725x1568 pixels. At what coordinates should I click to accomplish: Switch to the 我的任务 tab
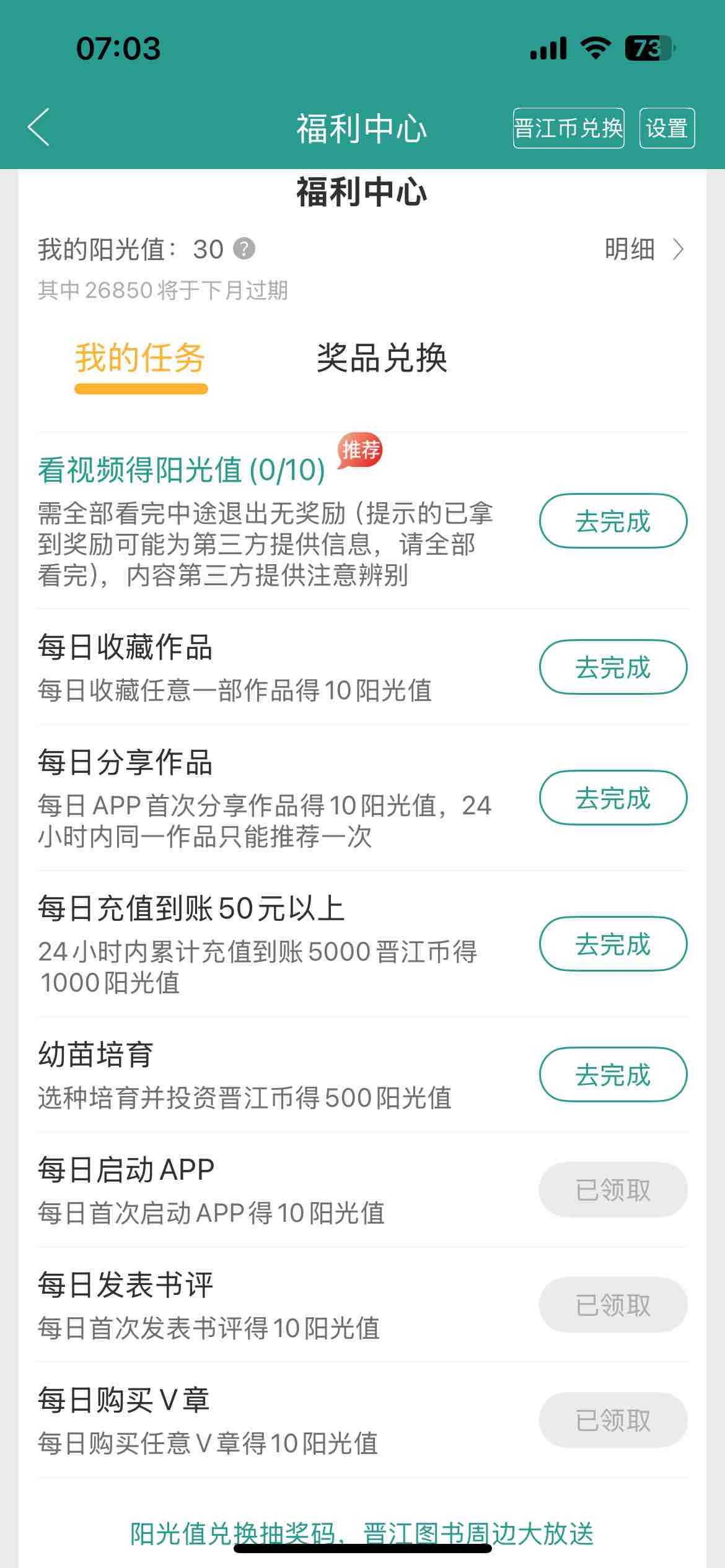click(x=141, y=359)
